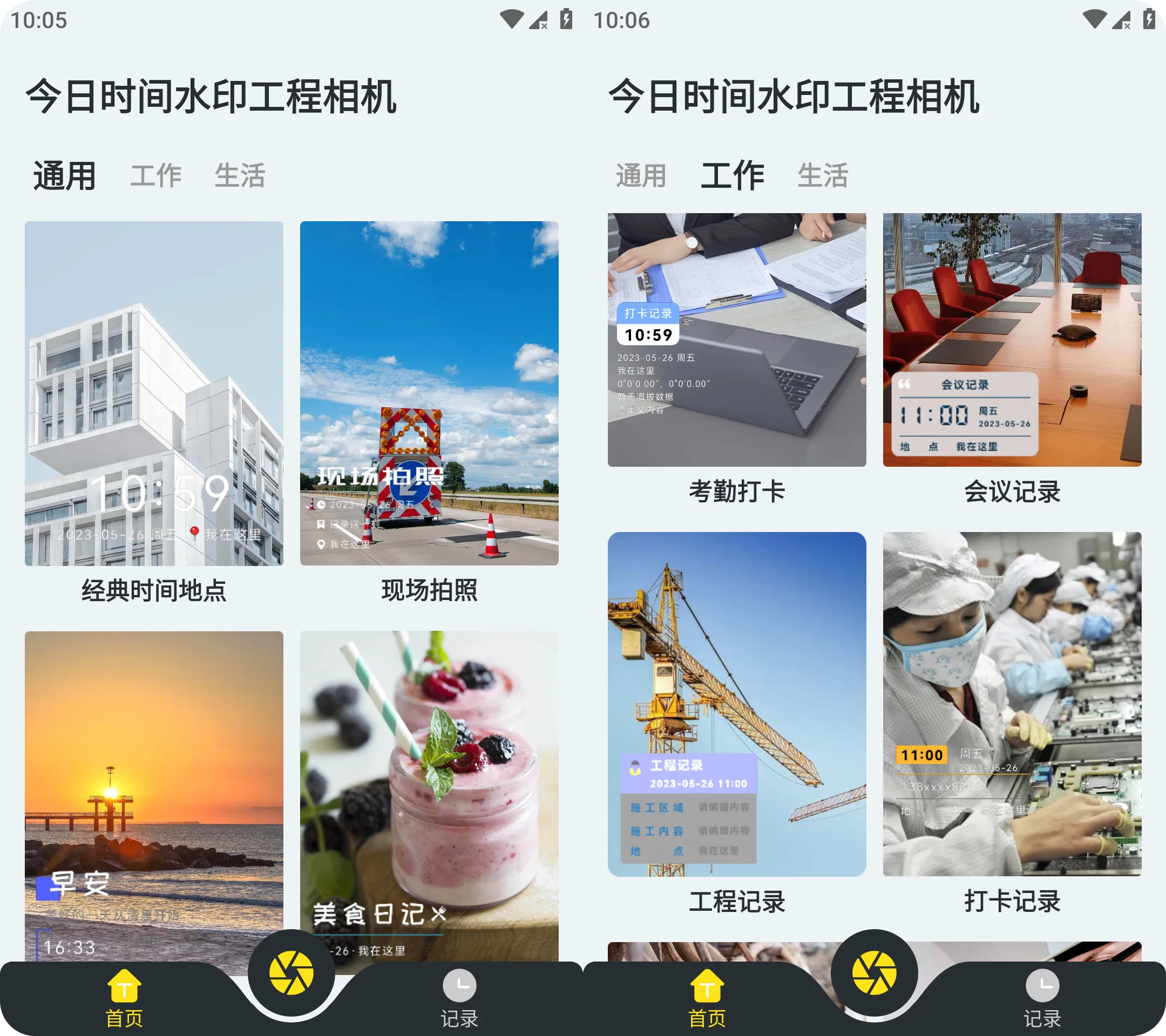This screenshot has width=1166, height=1036.
Task: Choose the 工程记录 crane template
Action: click(x=736, y=704)
